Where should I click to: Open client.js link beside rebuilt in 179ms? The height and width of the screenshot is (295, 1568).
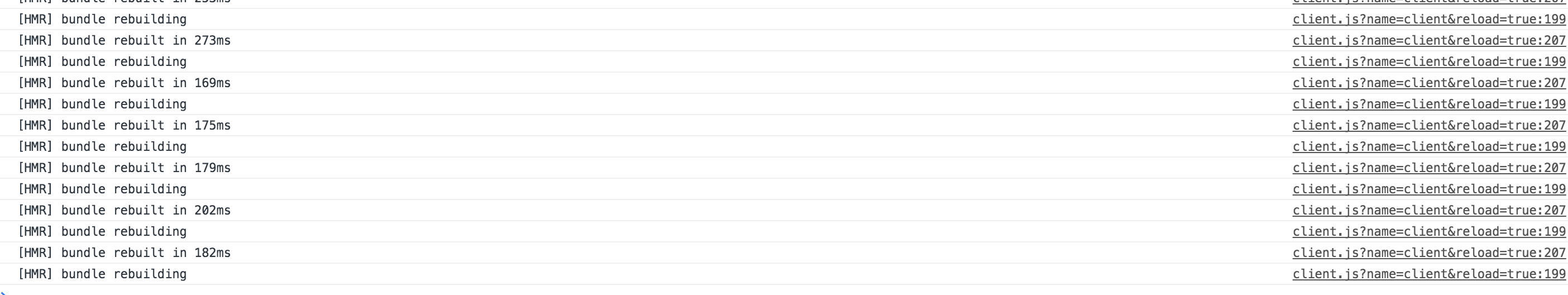tap(1428, 168)
